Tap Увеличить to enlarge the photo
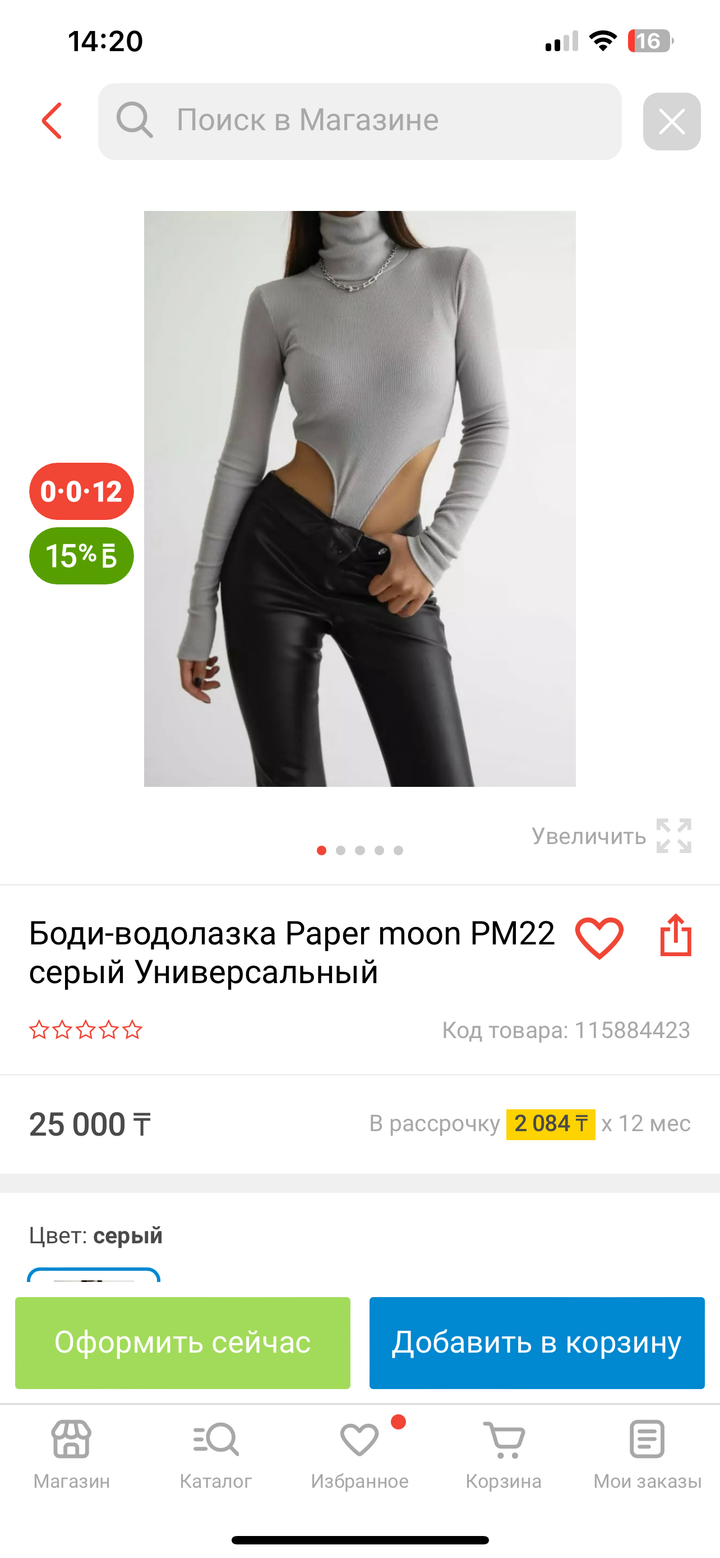This screenshot has height=1558, width=720. (x=588, y=836)
